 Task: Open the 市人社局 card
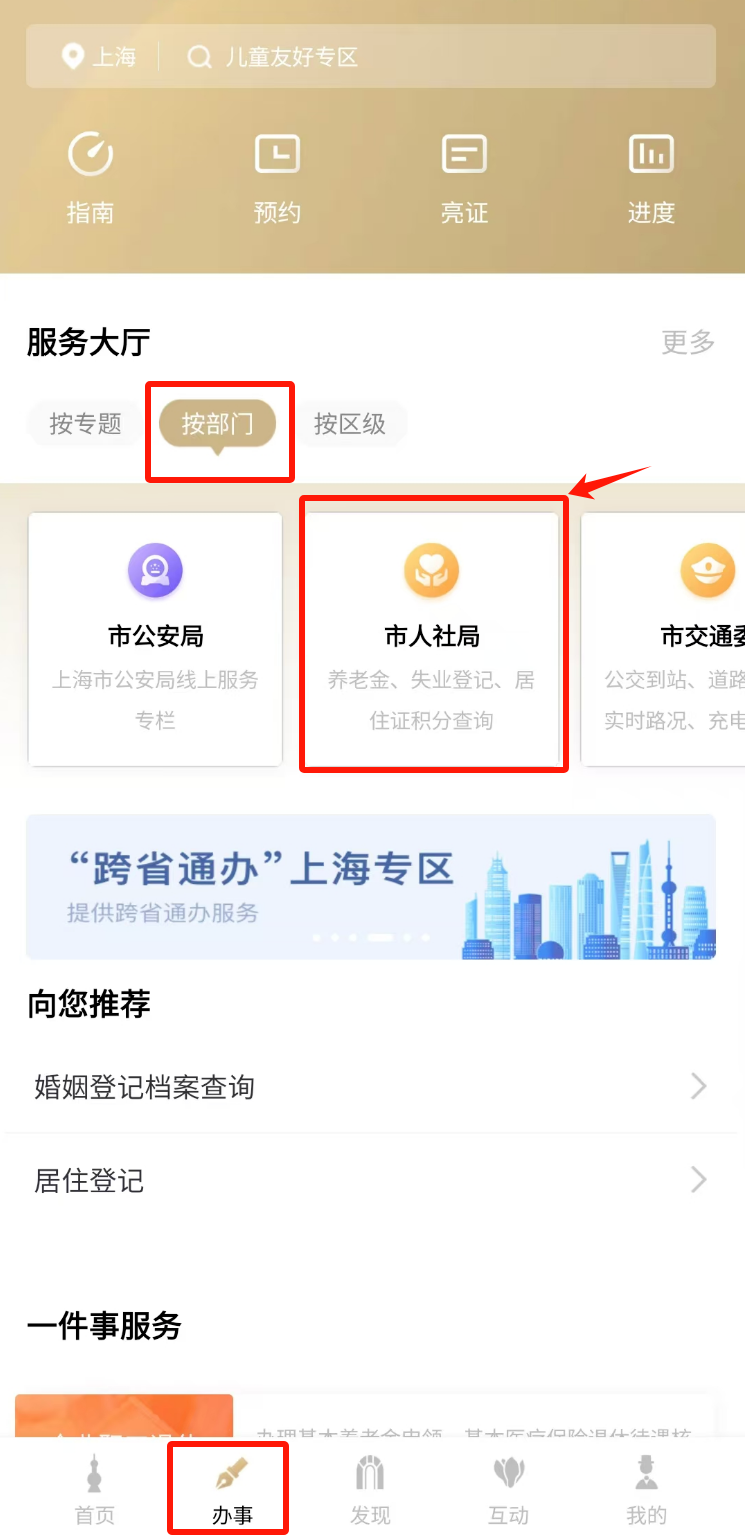[x=432, y=639]
